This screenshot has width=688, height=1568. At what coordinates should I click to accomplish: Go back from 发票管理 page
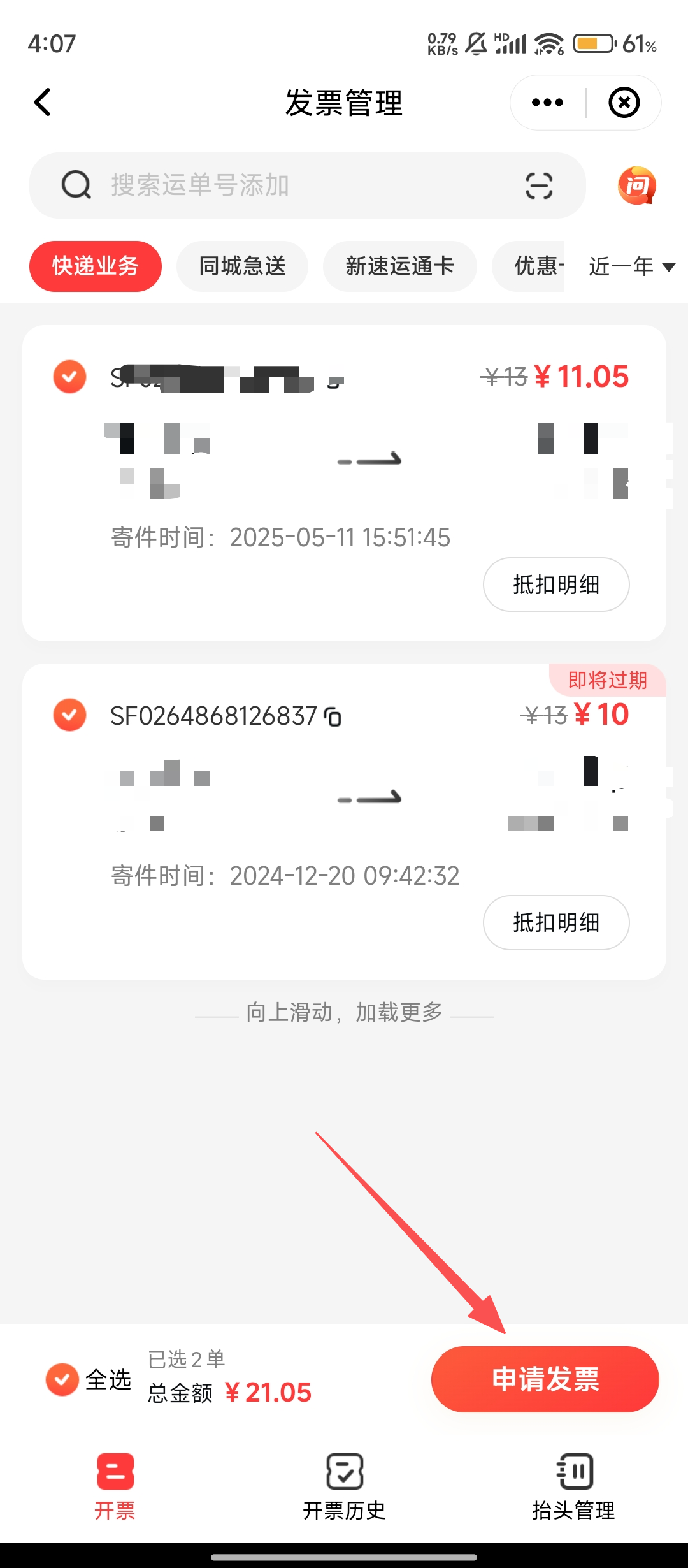pyautogui.click(x=43, y=103)
